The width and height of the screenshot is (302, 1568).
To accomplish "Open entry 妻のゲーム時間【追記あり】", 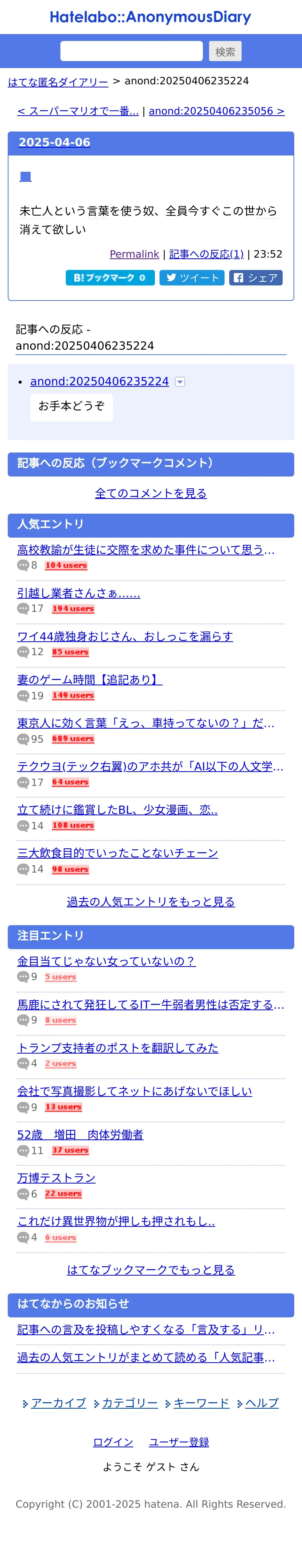I will coord(90,679).
